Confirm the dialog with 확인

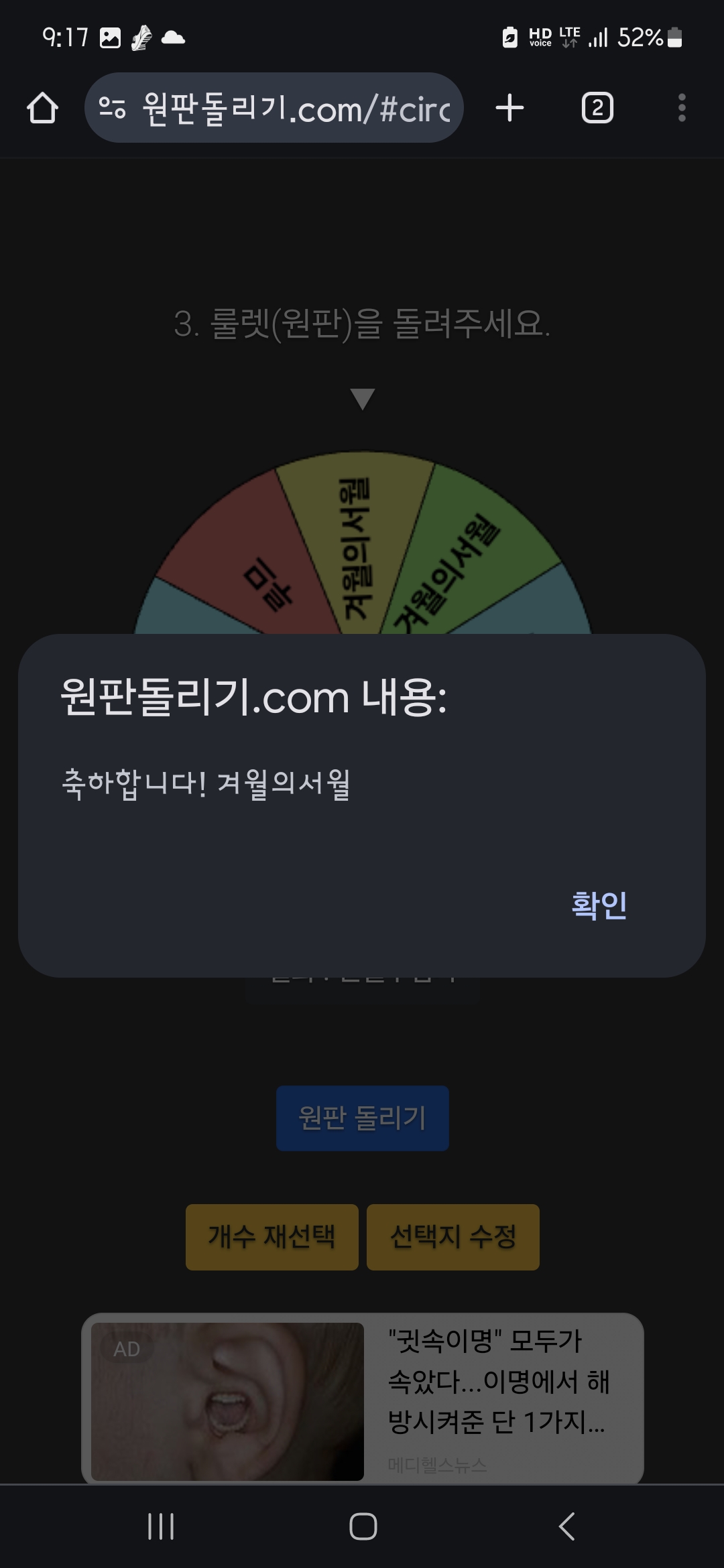pyautogui.click(x=599, y=905)
